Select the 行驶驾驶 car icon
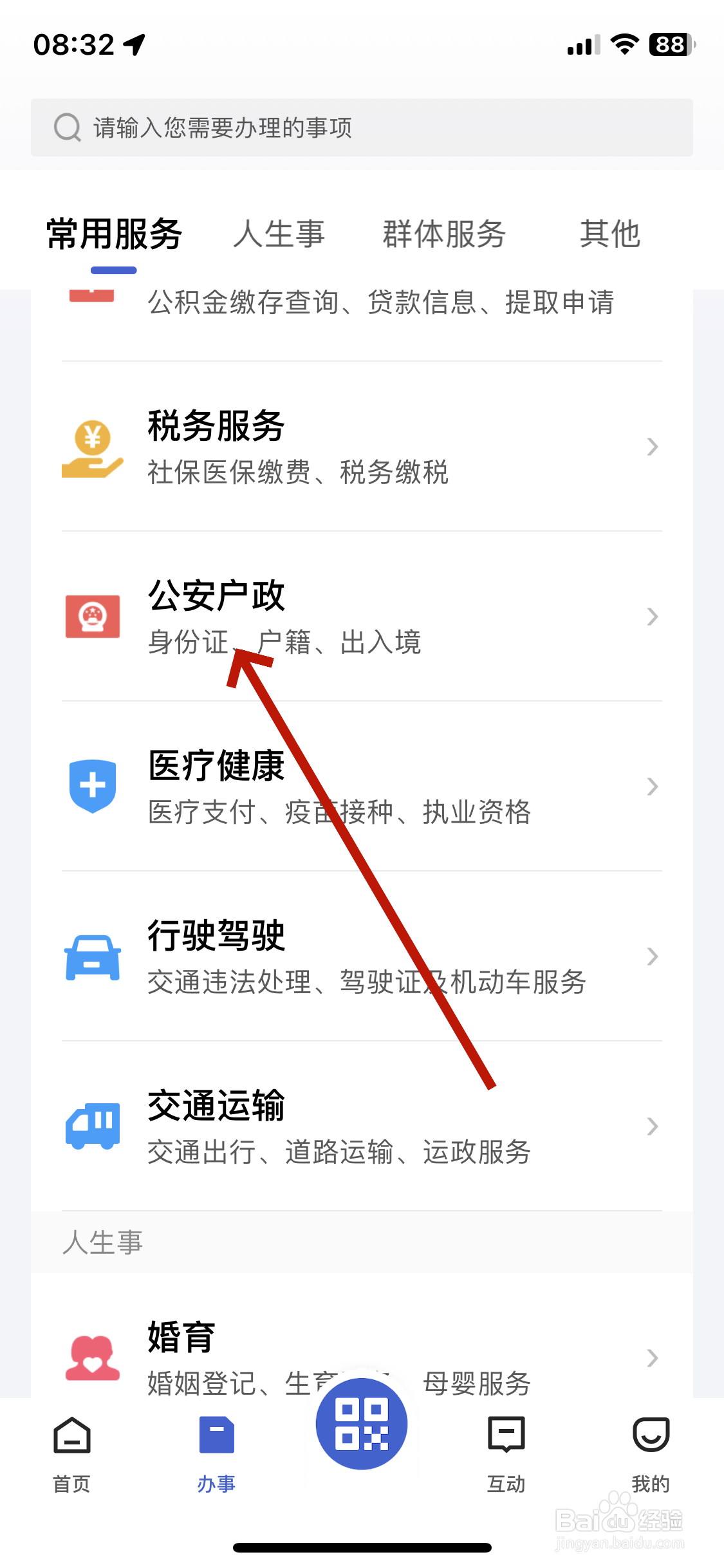The width and height of the screenshot is (724, 1568). pyautogui.click(x=92, y=957)
